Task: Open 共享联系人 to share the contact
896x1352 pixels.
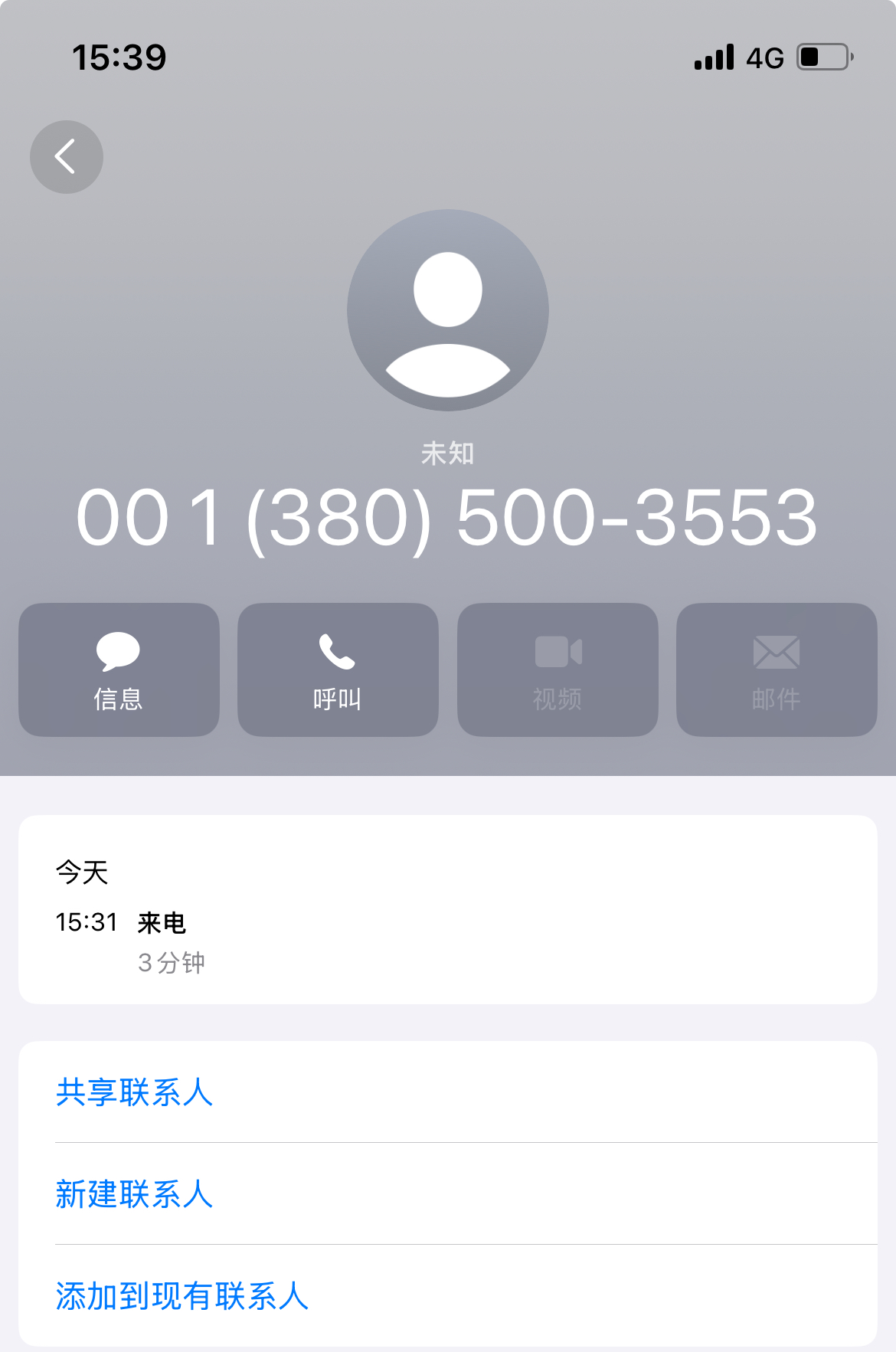Action: pyautogui.click(x=135, y=1092)
